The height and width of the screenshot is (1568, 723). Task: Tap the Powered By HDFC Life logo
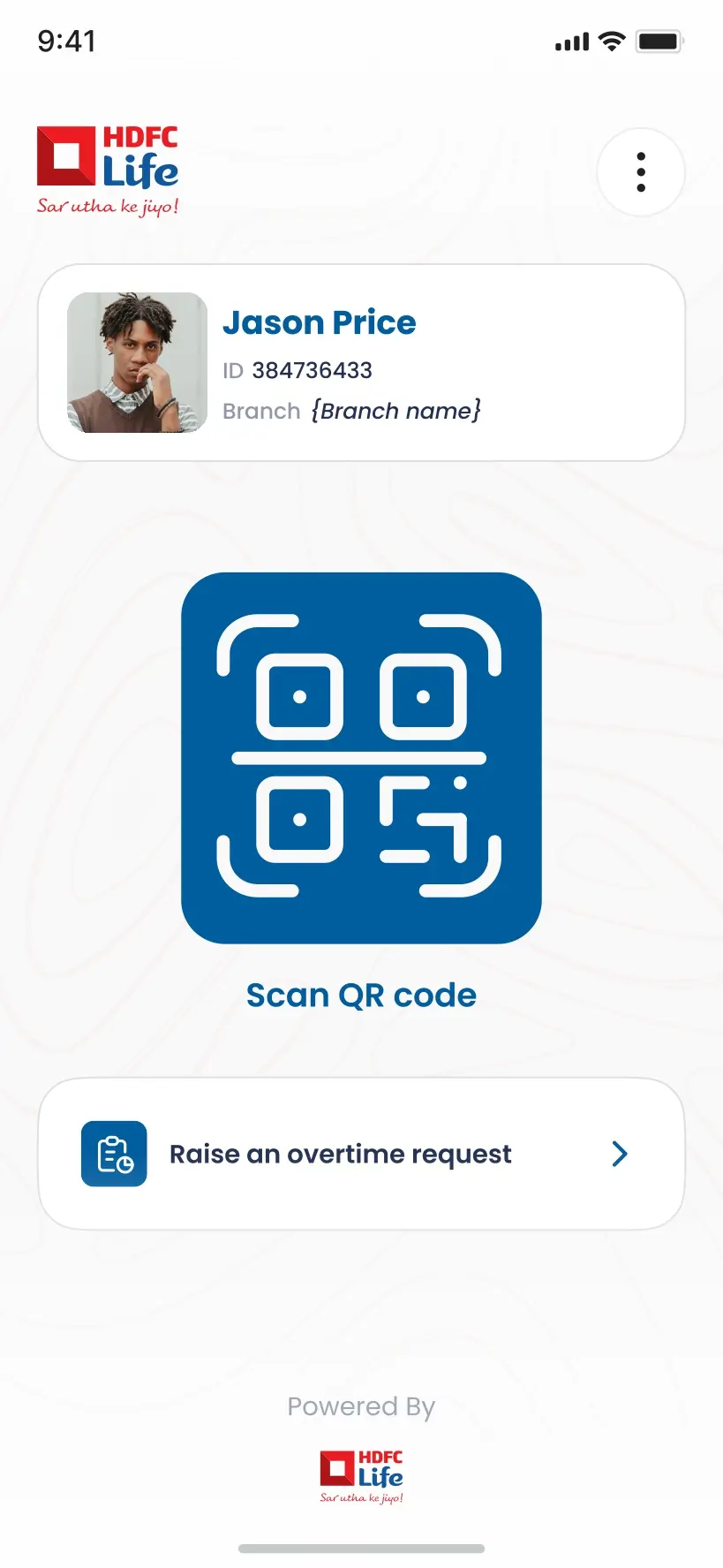pos(360,1471)
